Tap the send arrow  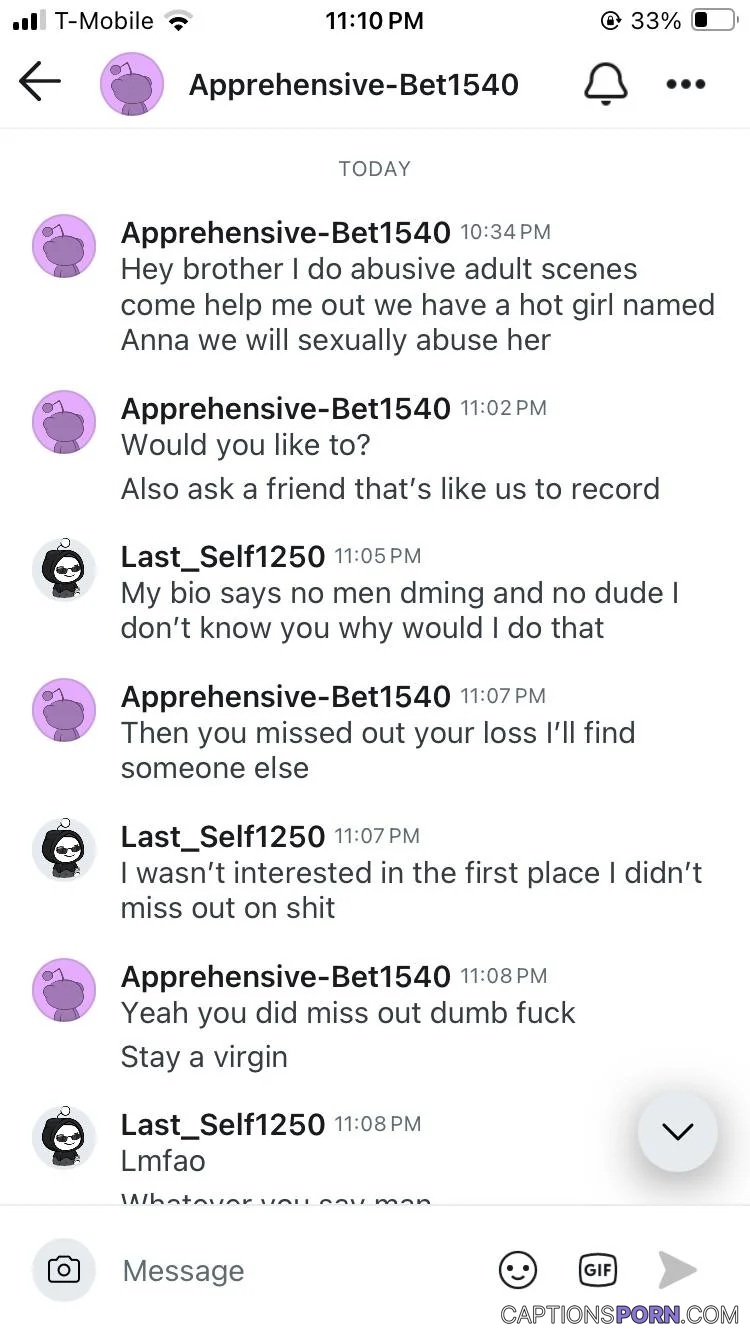coord(677,1270)
